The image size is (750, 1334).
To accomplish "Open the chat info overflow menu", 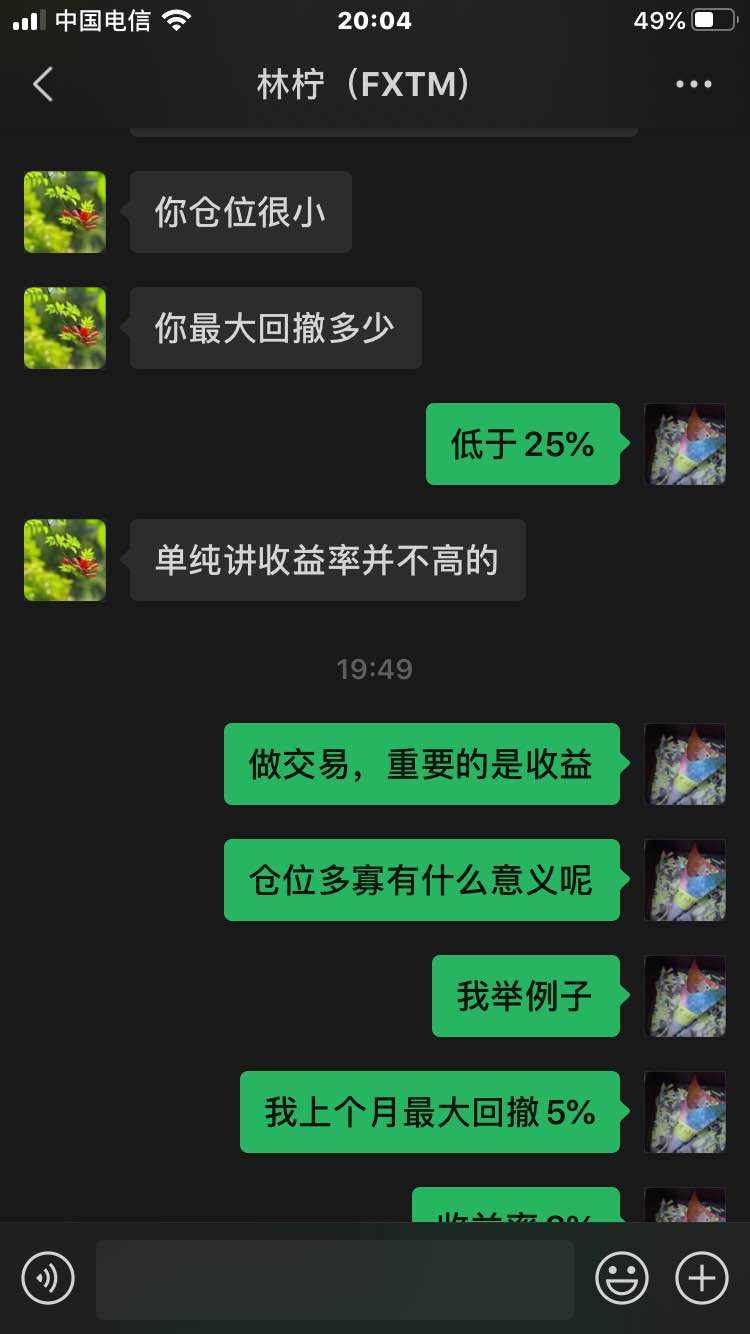I will point(693,85).
